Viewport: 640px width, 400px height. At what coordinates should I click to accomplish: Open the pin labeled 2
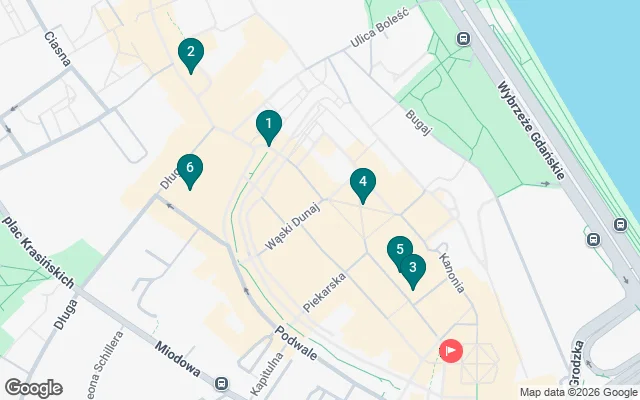[191, 53]
